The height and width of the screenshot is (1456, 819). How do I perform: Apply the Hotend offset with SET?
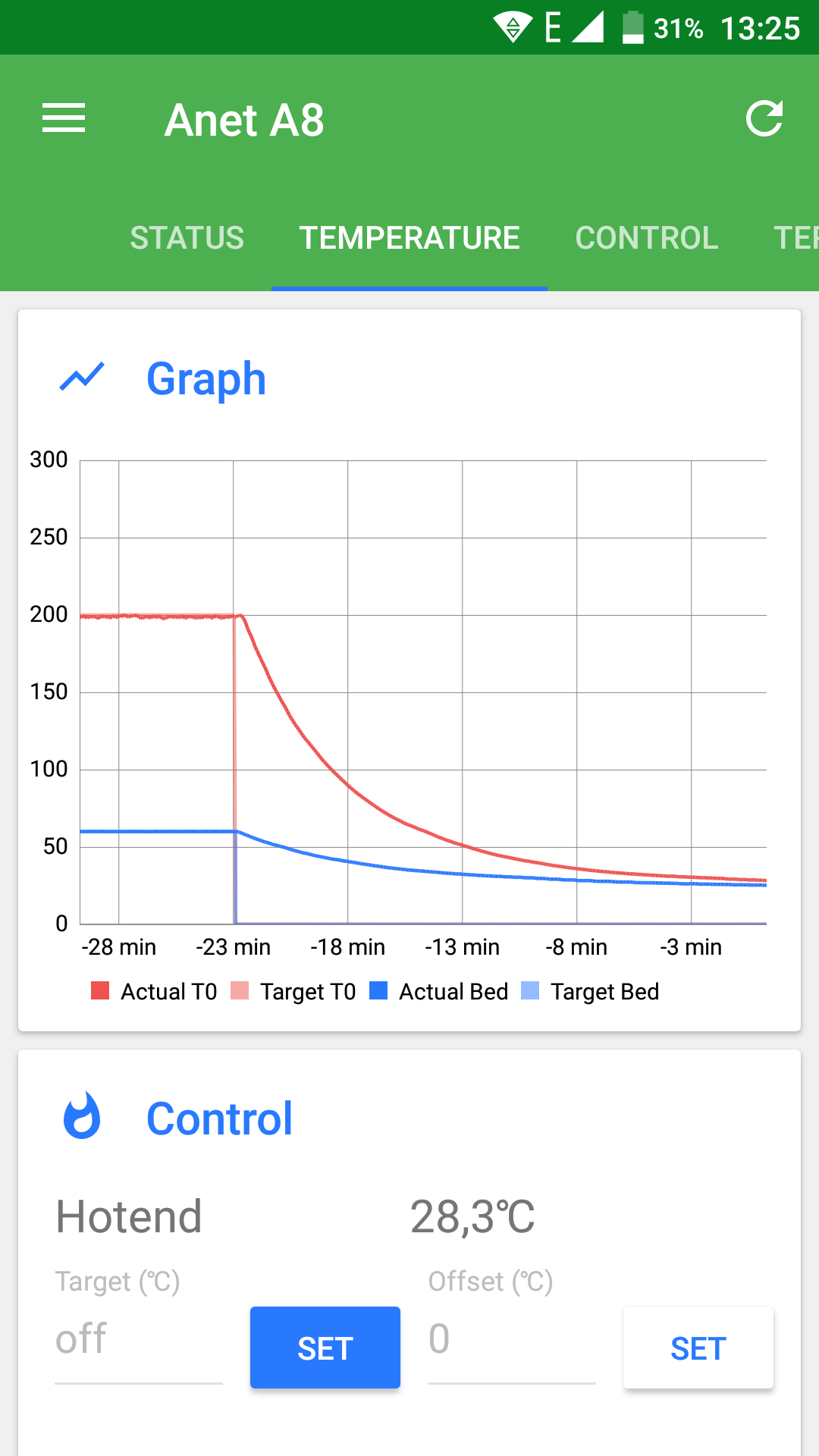point(698,1348)
